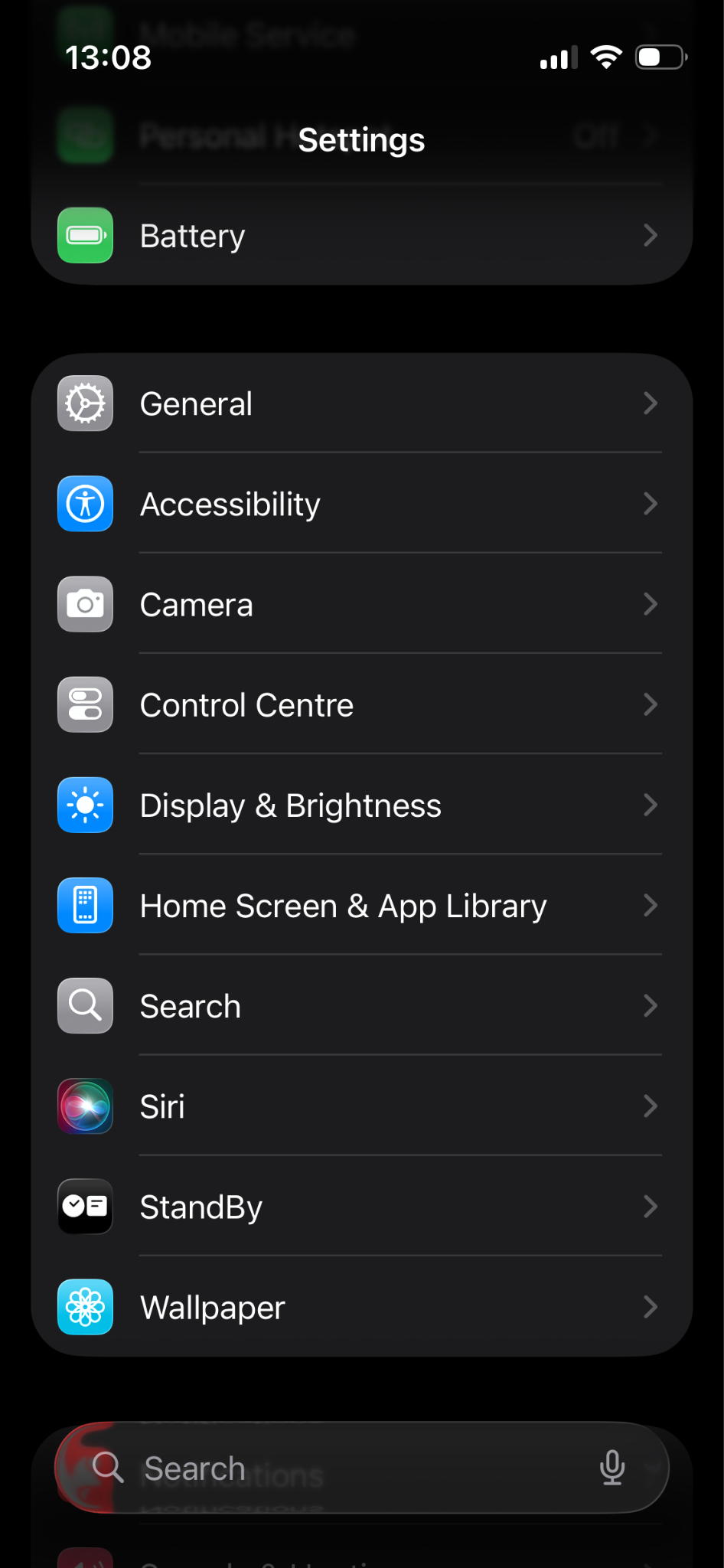The height and width of the screenshot is (1568, 724).
Task: Open Control Centre settings
Action: (x=362, y=704)
